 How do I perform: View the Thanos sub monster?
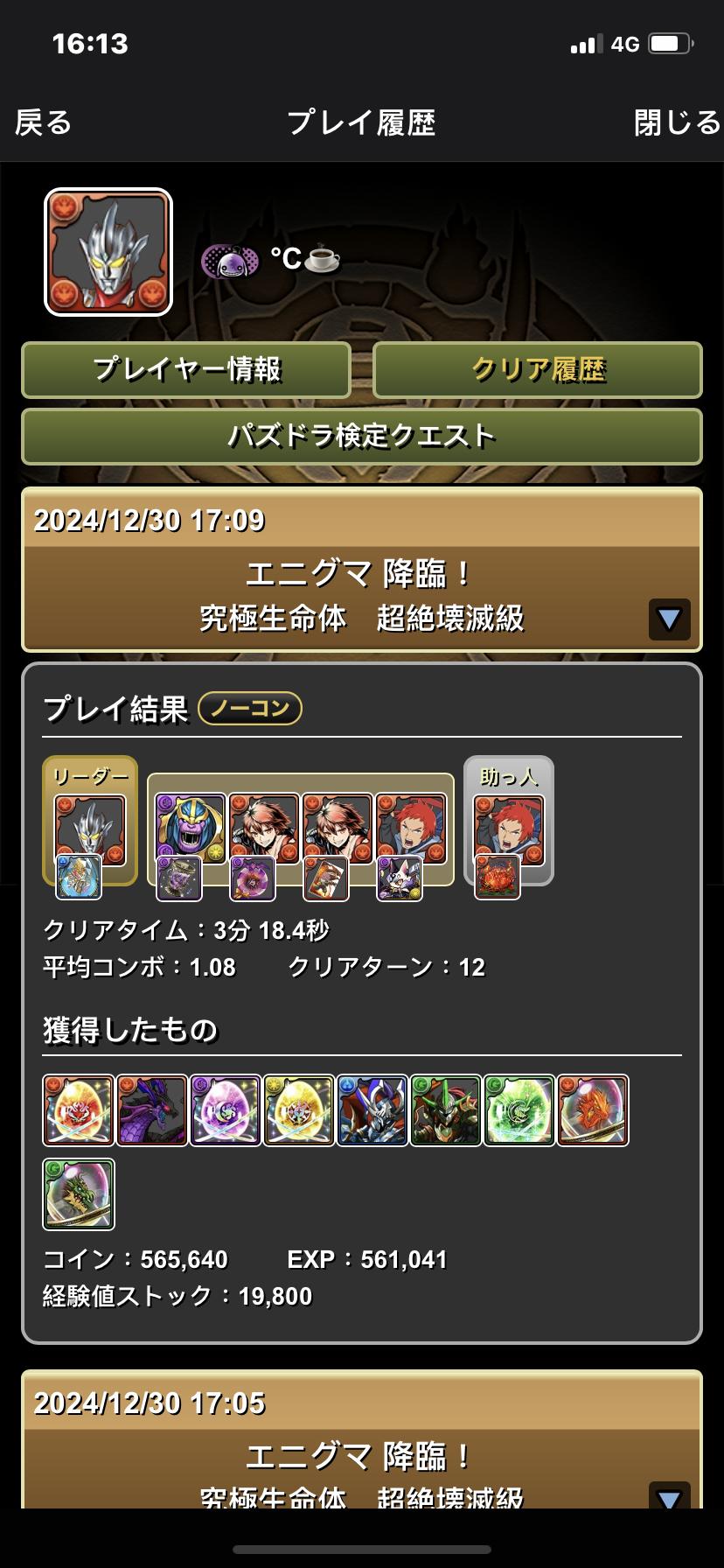[191, 827]
